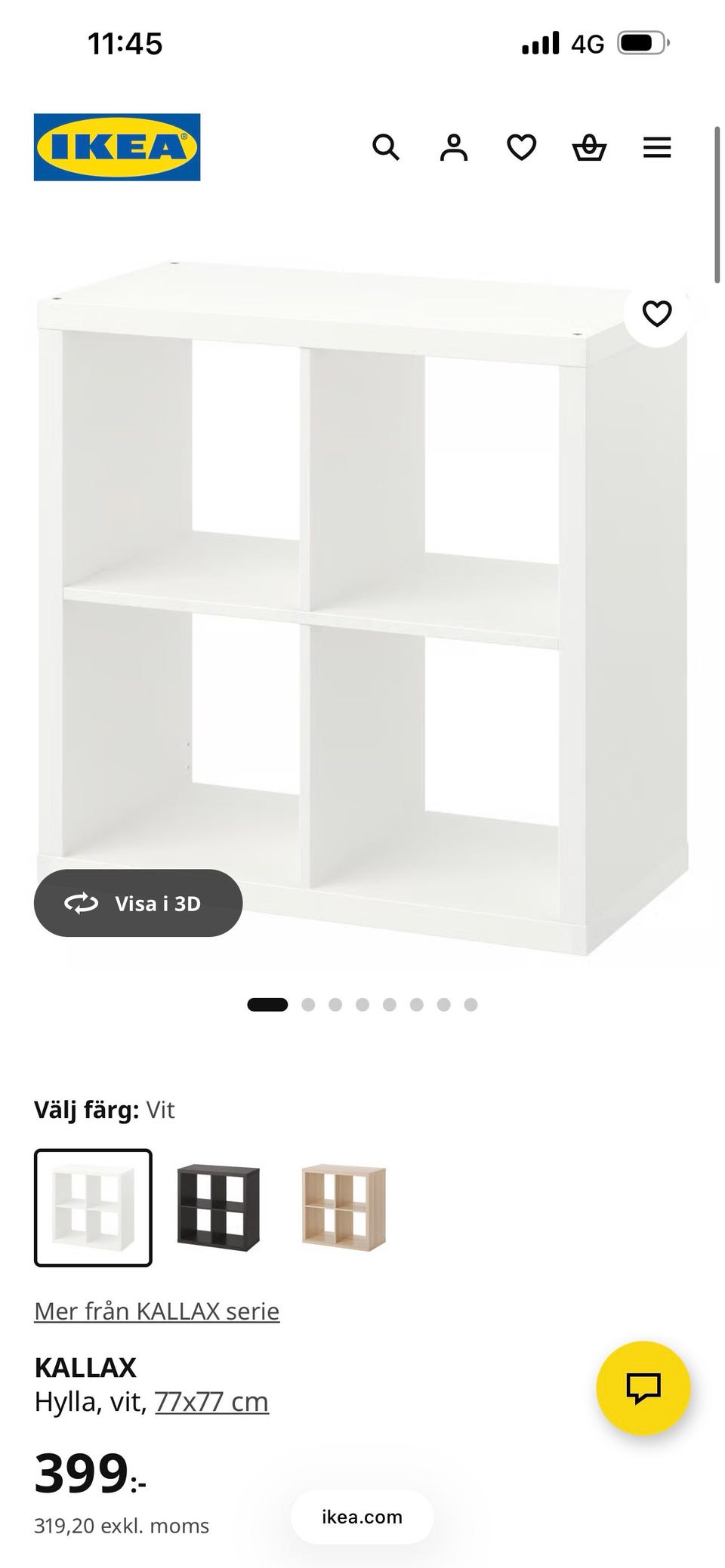Favorite the product with the heart toggle

(x=656, y=312)
